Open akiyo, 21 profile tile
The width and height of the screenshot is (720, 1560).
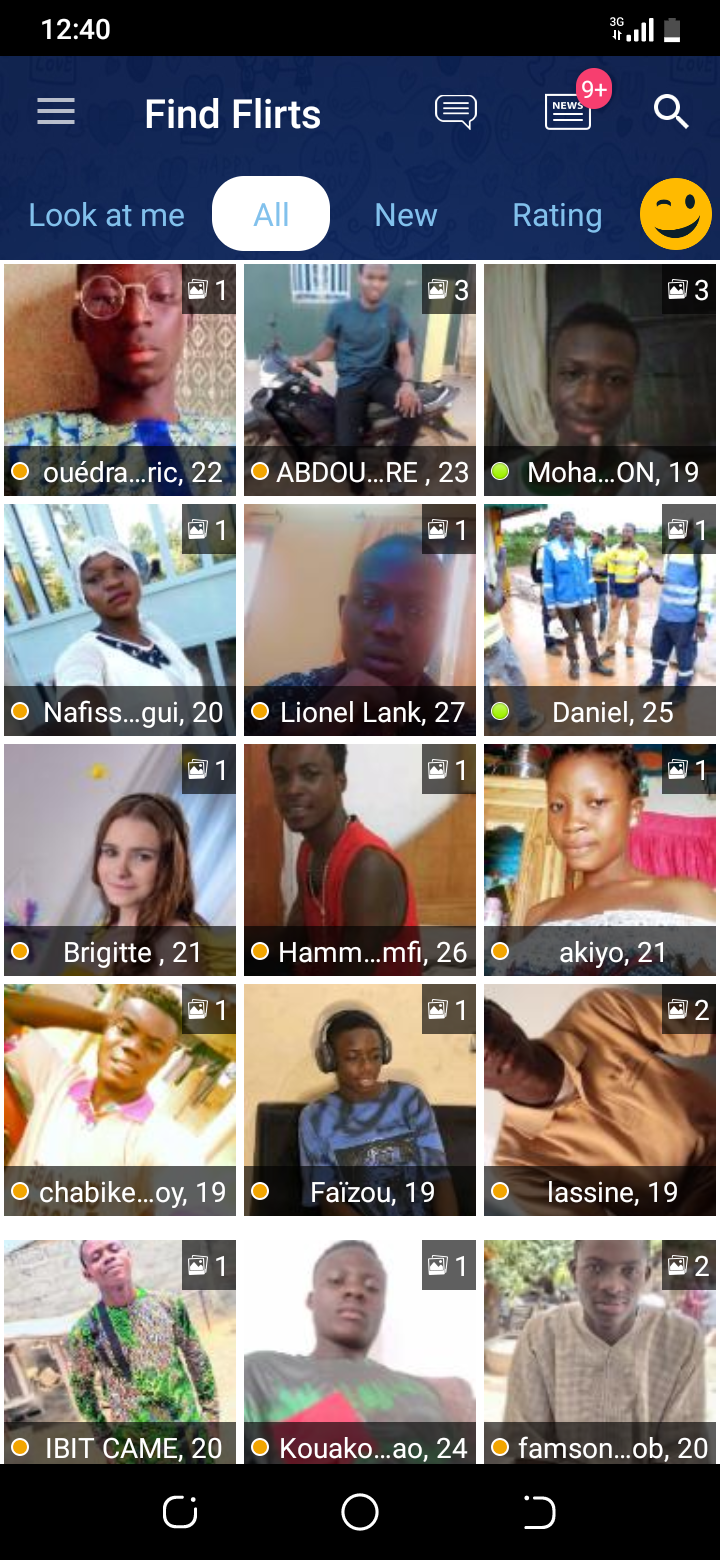pyautogui.click(x=600, y=860)
